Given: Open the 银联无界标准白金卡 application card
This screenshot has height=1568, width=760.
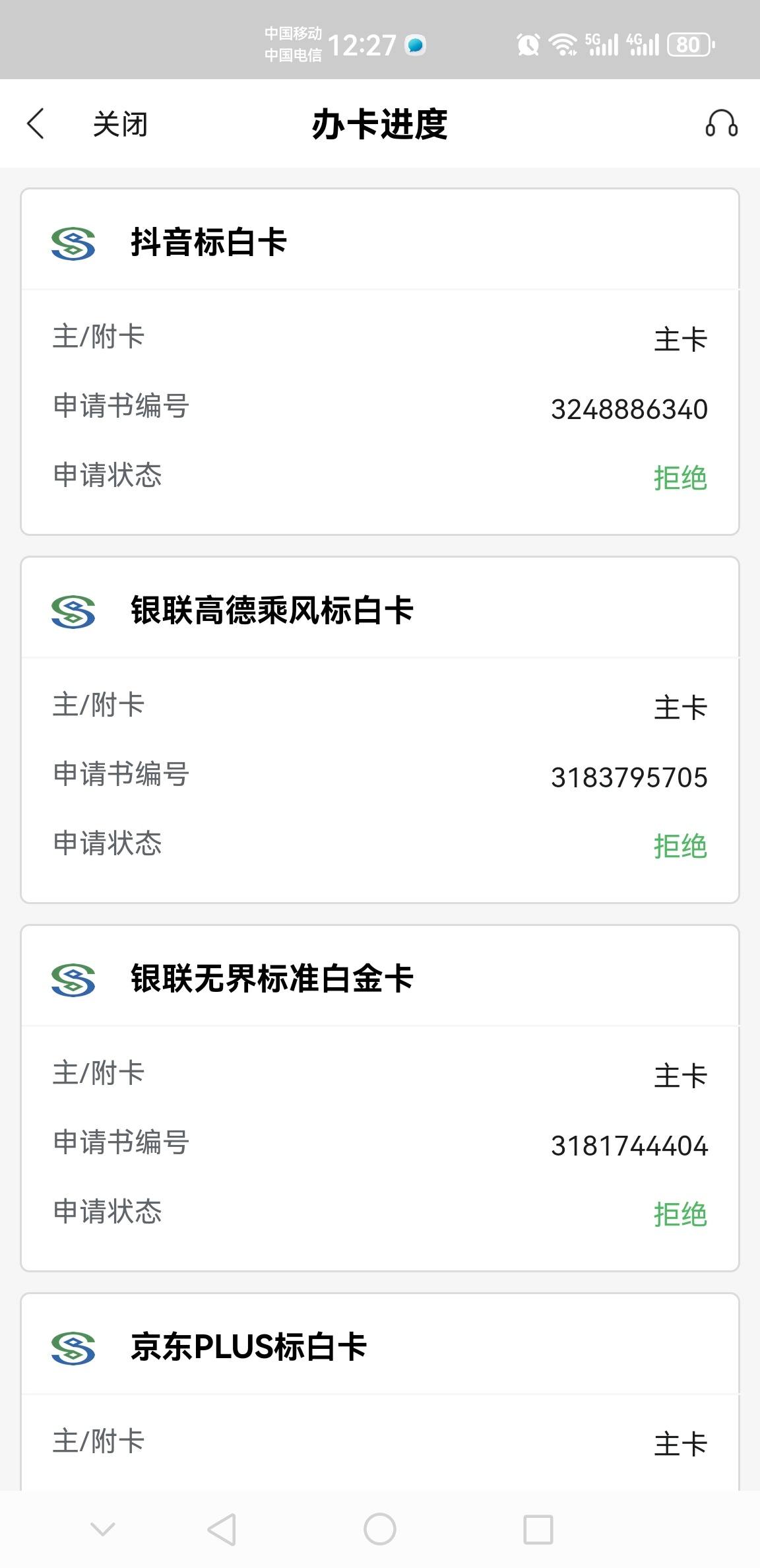Looking at the screenshot, I should (380, 1098).
